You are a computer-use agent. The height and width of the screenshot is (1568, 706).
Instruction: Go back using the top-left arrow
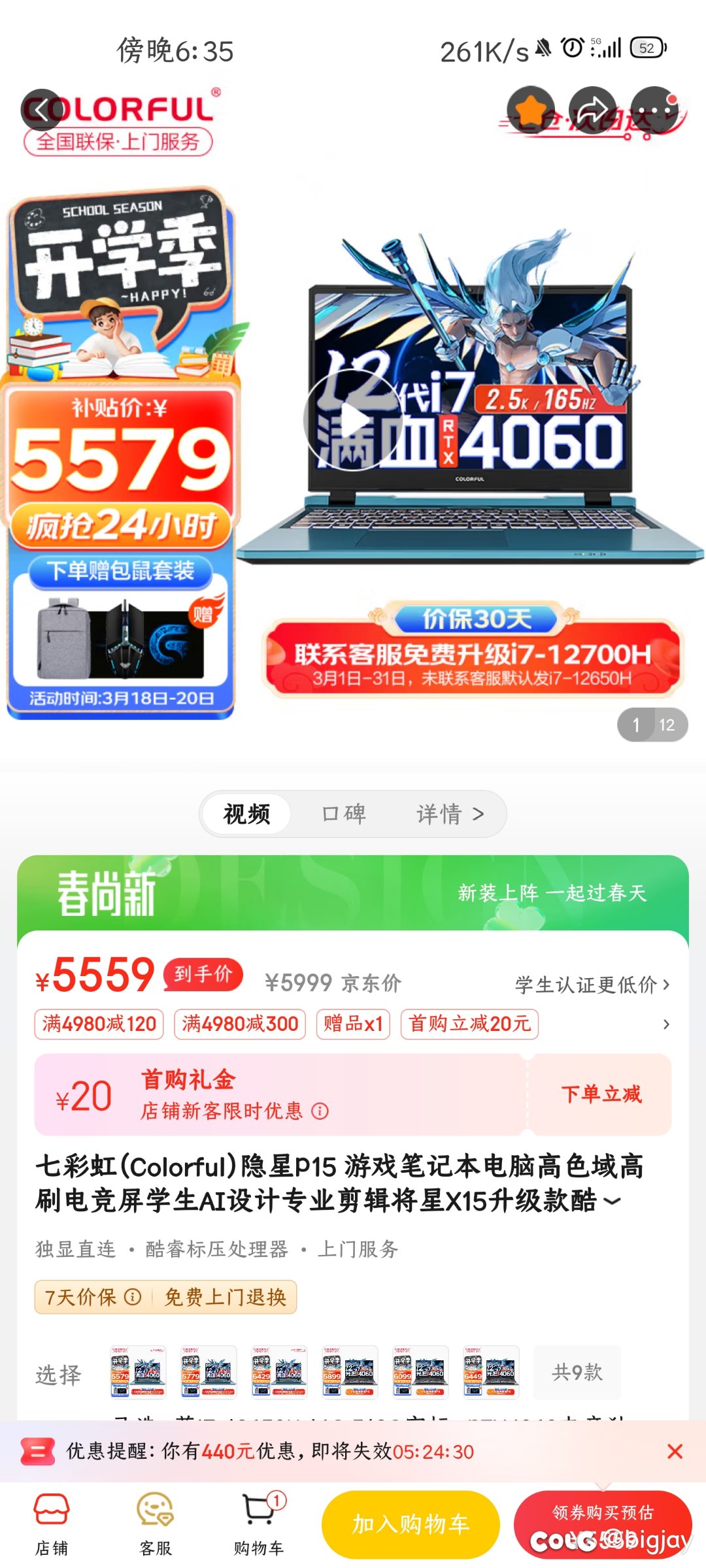click(x=42, y=110)
